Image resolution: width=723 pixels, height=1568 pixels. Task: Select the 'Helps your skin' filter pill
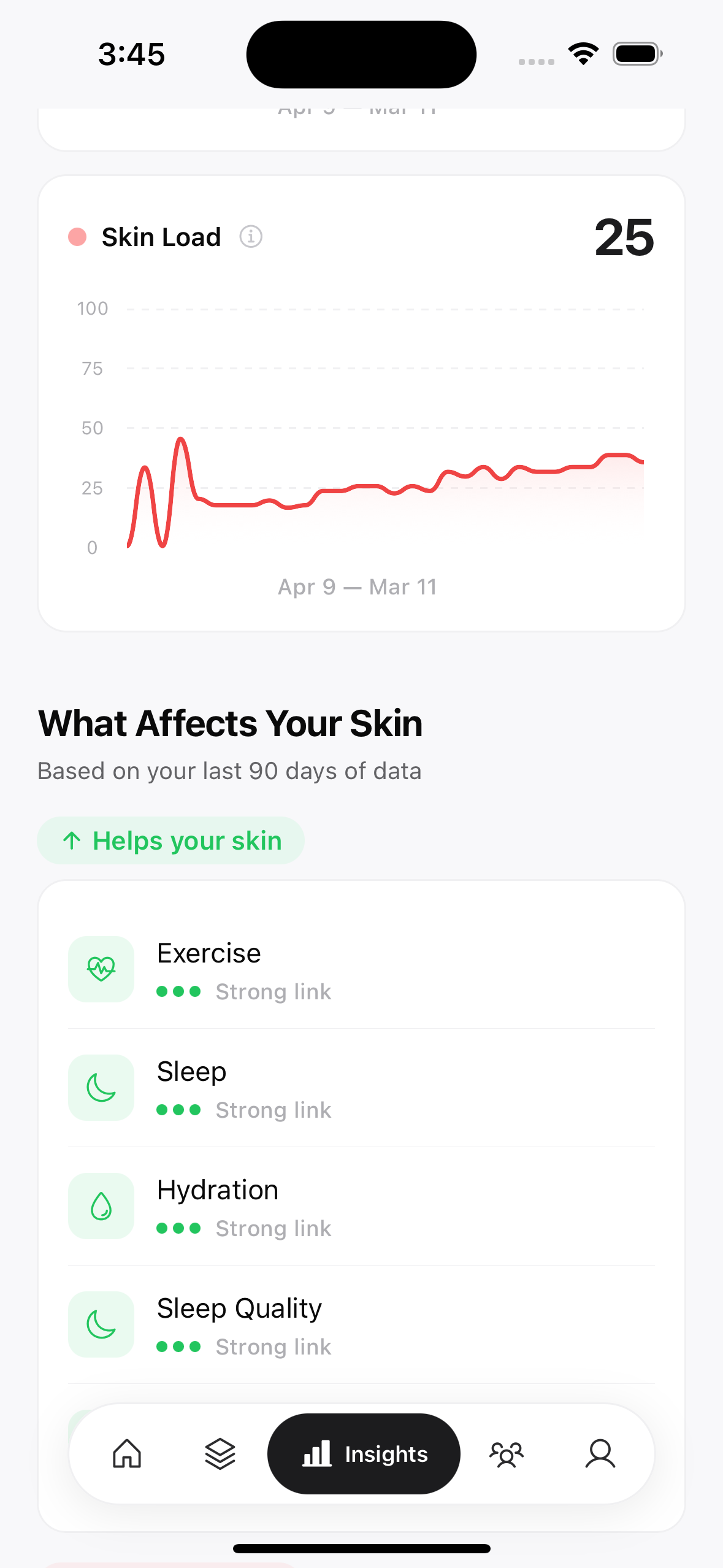click(171, 840)
